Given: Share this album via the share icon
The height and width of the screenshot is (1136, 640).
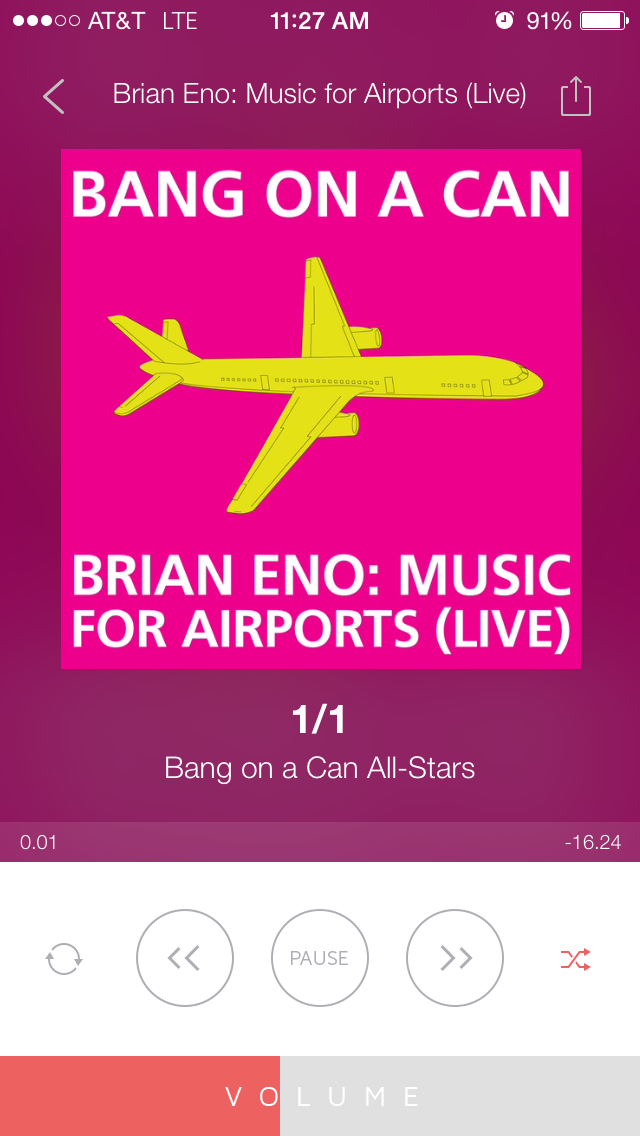Looking at the screenshot, I should (576, 97).
